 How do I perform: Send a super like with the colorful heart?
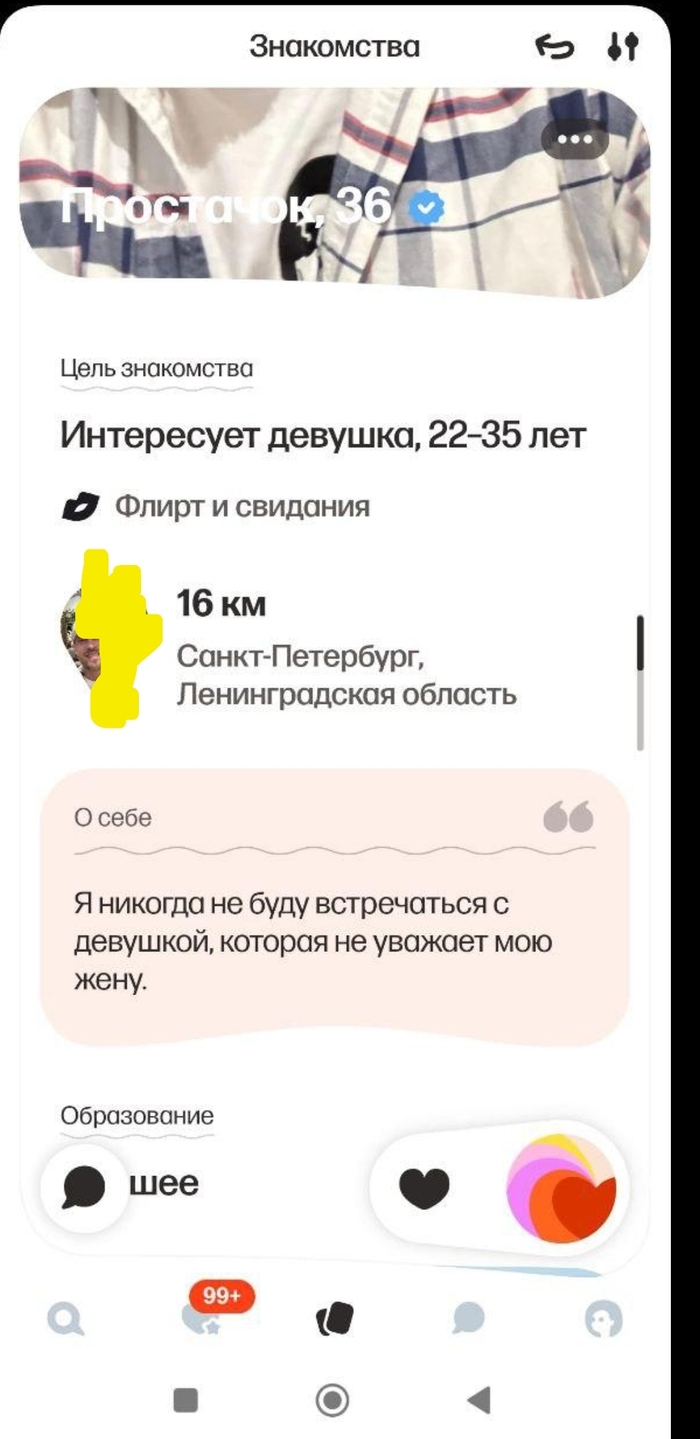click(562, 1188)
